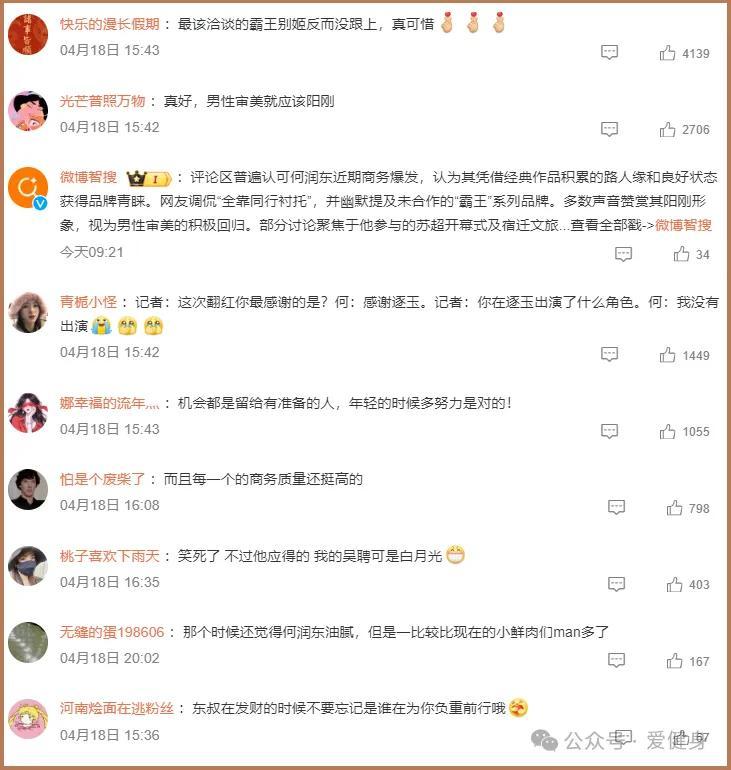The height and width of the screenshot is (770, 731).
Task: Like 桃子喜欢下雨天's comment
Action: (675, 584)
